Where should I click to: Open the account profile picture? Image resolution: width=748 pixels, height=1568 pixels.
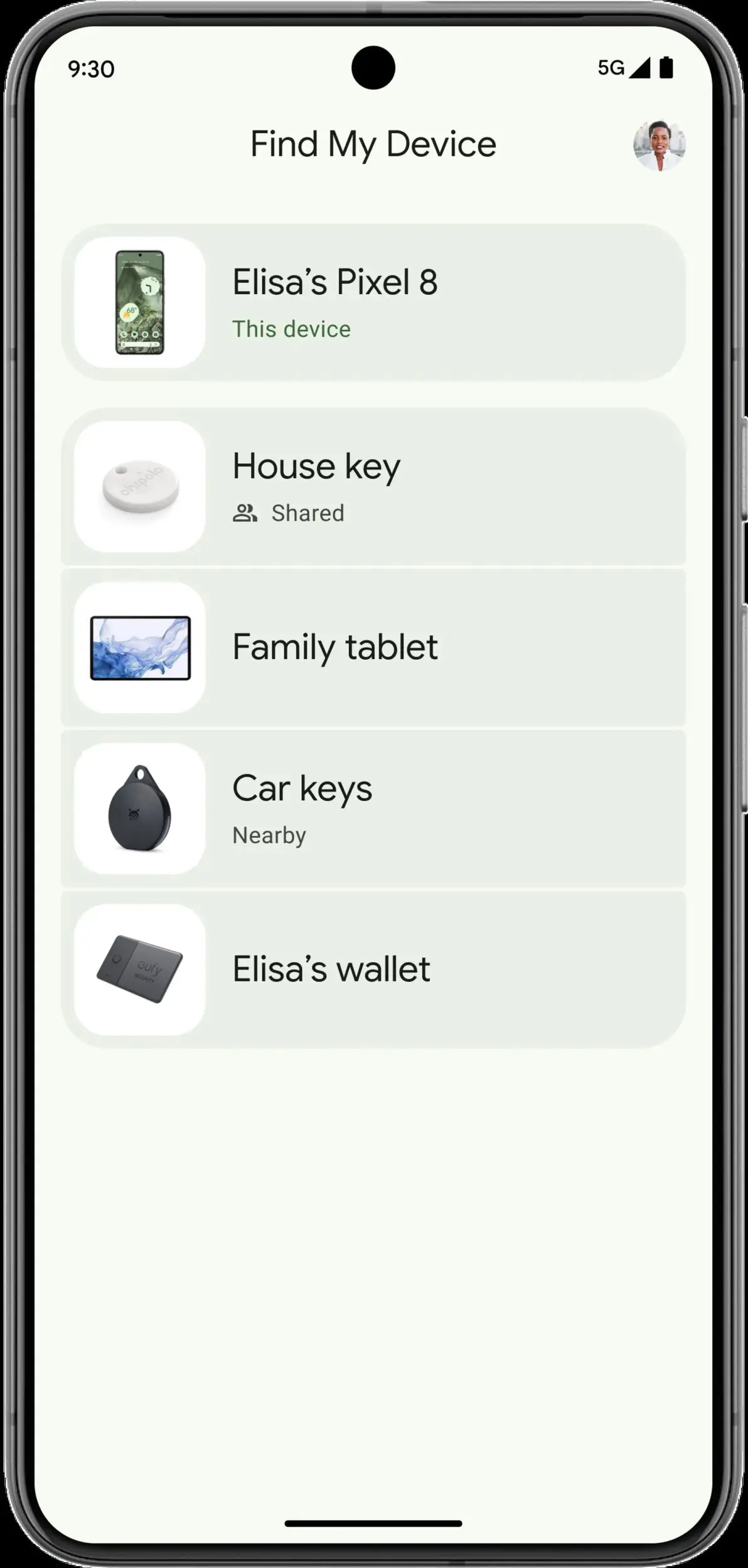click(659, 145)
